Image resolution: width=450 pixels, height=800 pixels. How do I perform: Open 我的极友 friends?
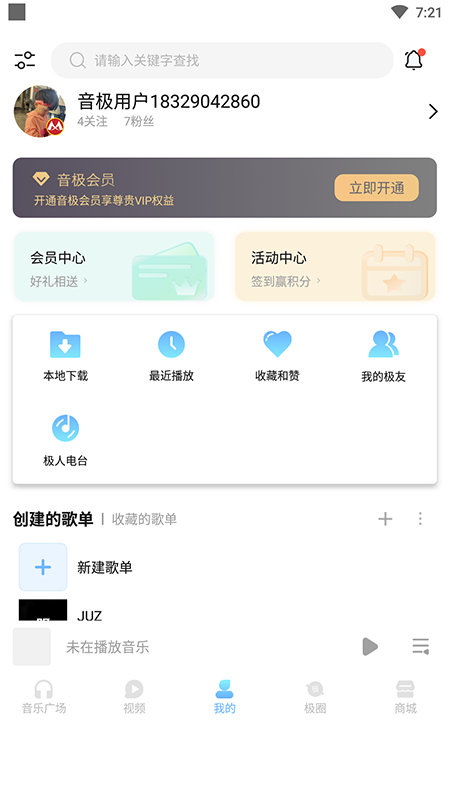[383, 356]
